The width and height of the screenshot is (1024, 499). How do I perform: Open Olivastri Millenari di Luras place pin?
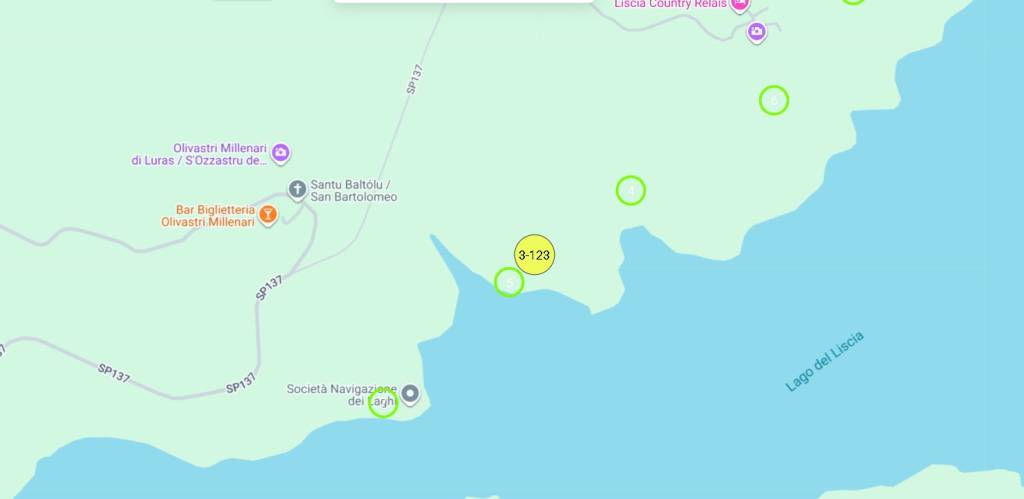[x=281, y=153]
